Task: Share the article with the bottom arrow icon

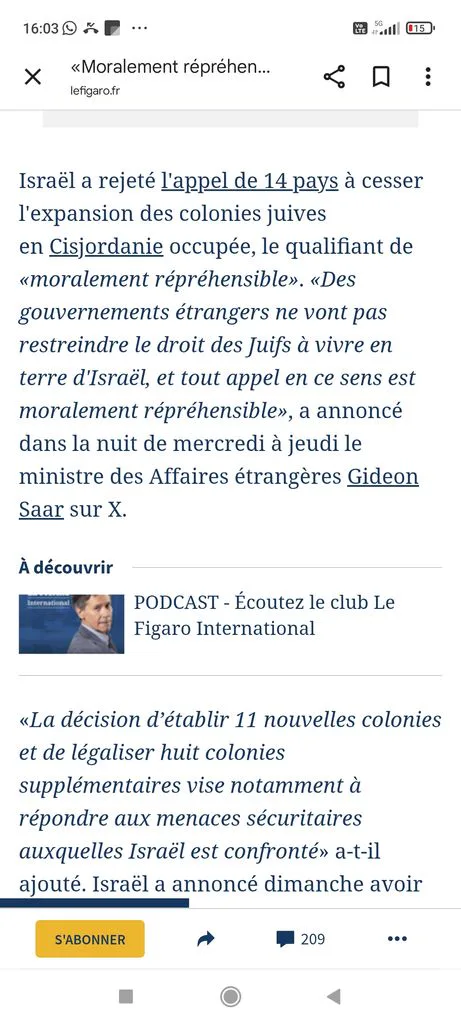Action: (206, 939)
